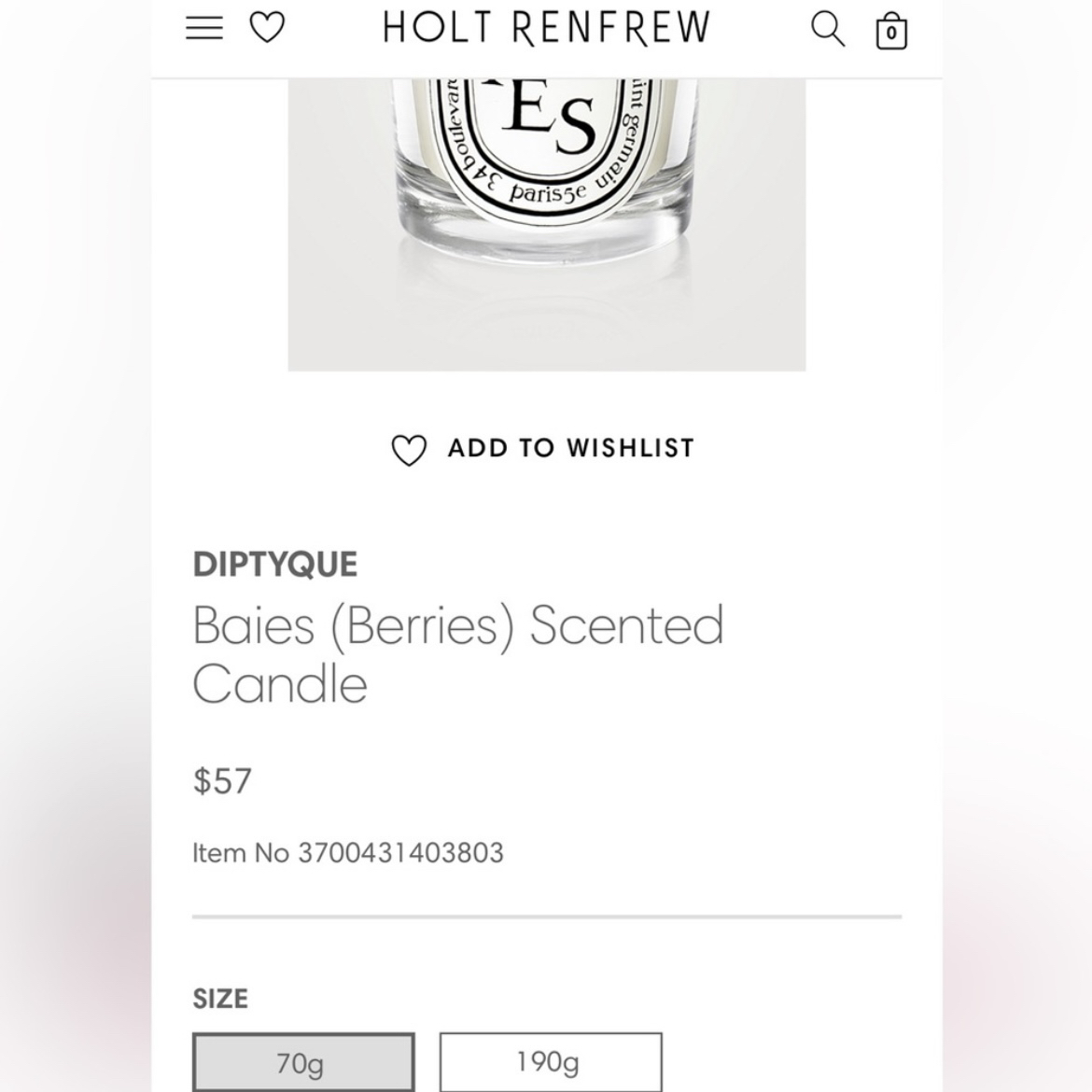
Task: Add candle to wishlist
Action: coord(543,449)
